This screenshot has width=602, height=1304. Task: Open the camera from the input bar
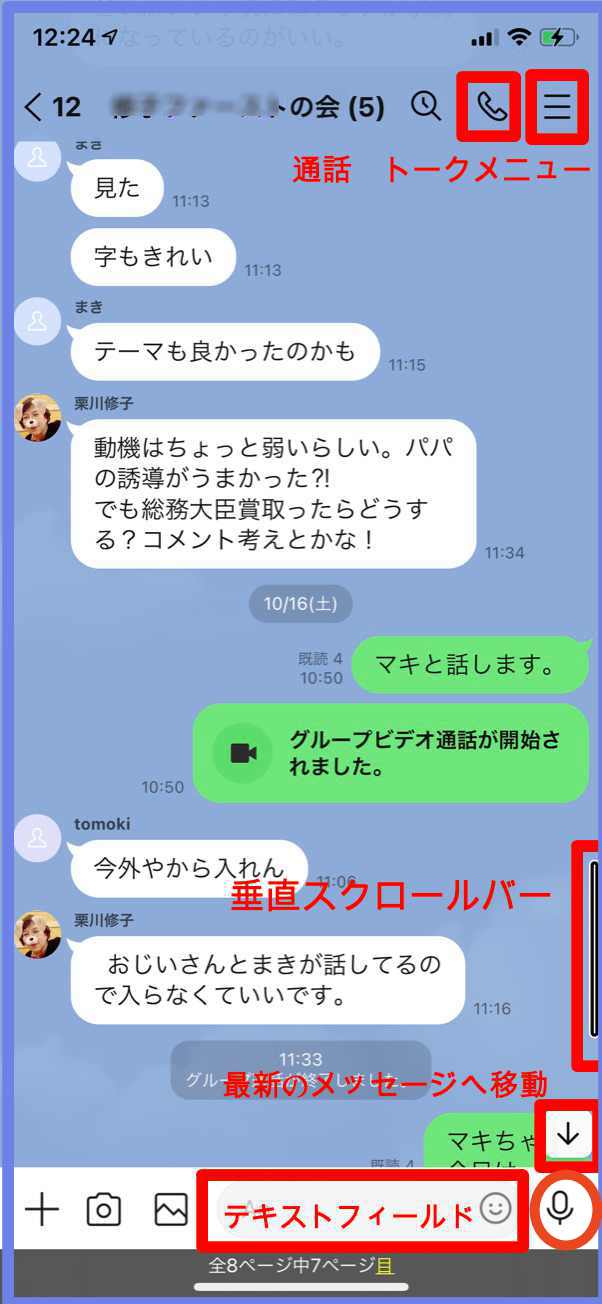coord(104,1210)
